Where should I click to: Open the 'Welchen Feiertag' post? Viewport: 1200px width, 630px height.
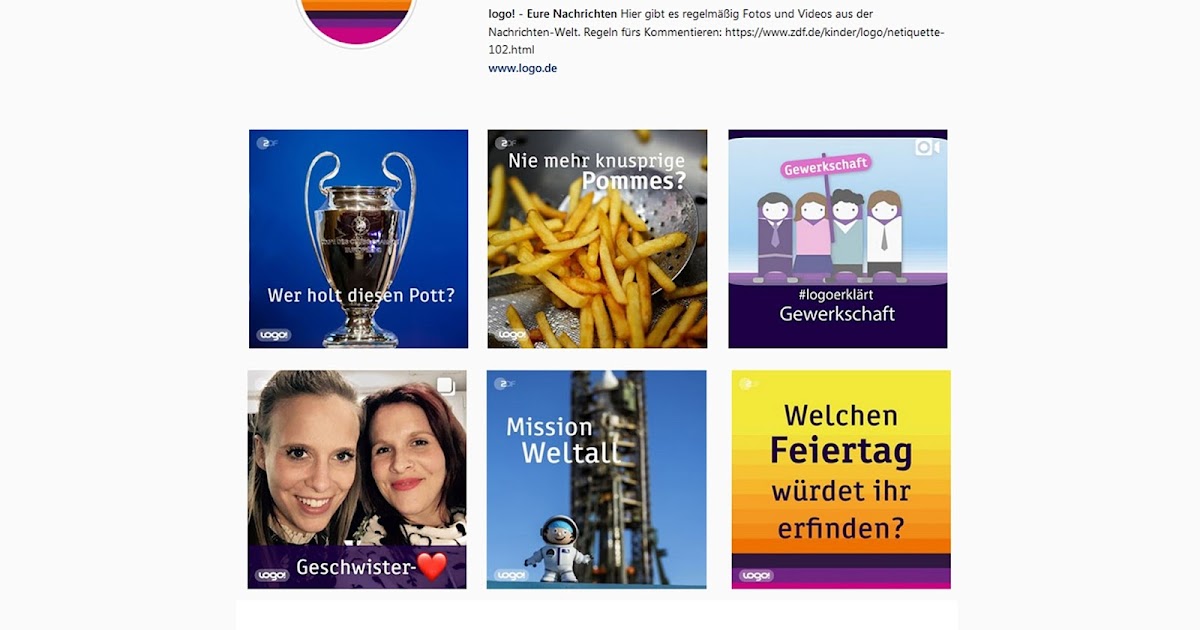[x=841, y=479]
